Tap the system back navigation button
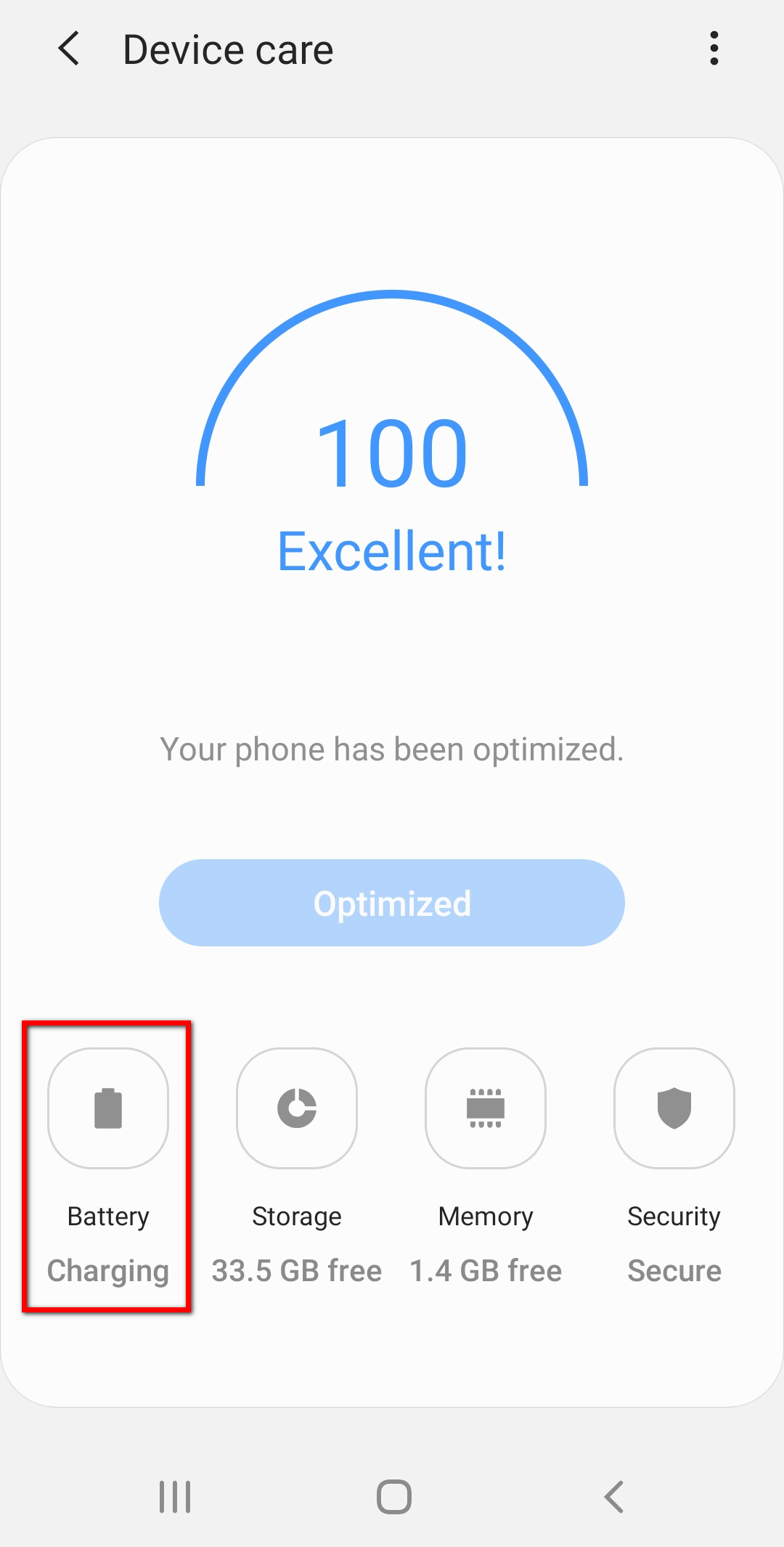 [614, 1497]
